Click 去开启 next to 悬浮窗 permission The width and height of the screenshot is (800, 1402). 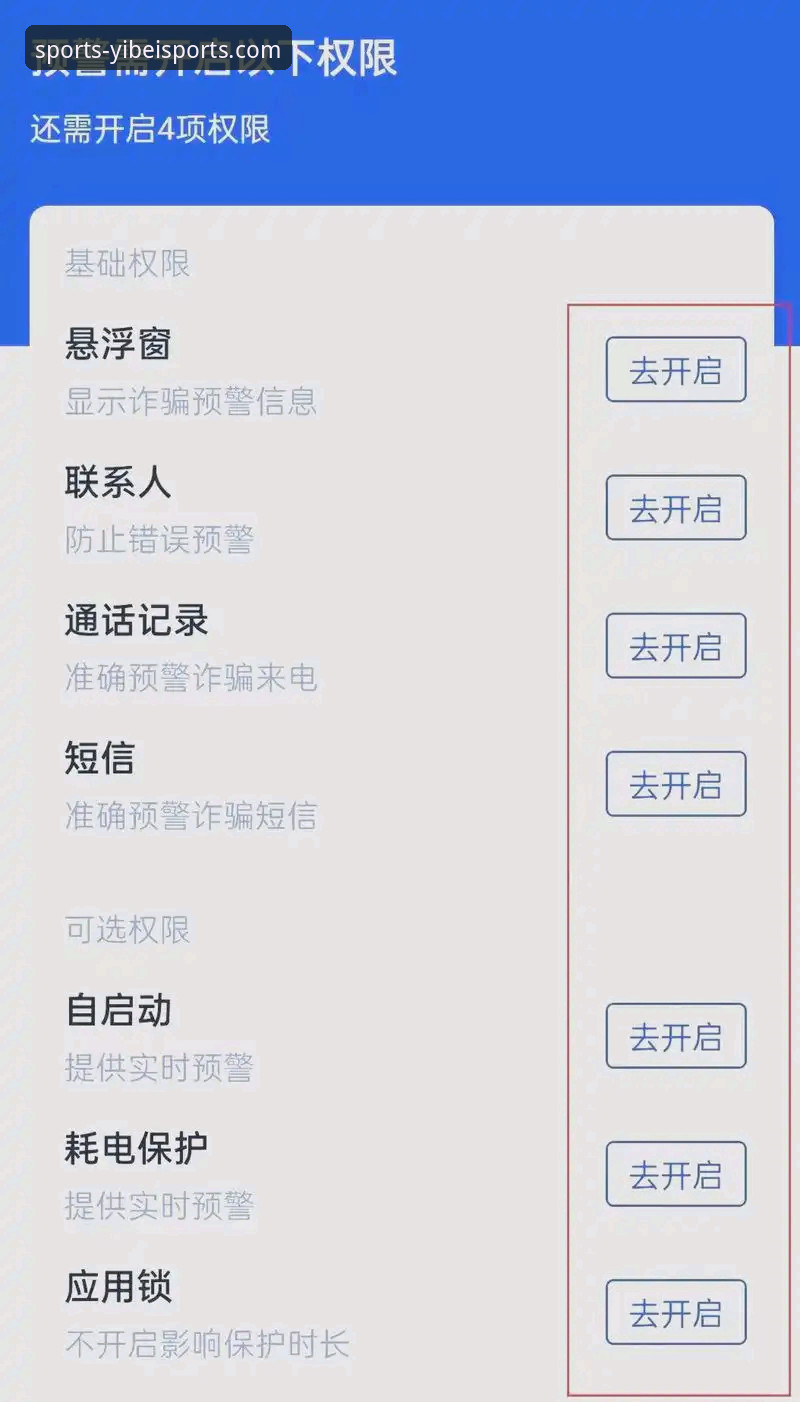coord(676,369)
